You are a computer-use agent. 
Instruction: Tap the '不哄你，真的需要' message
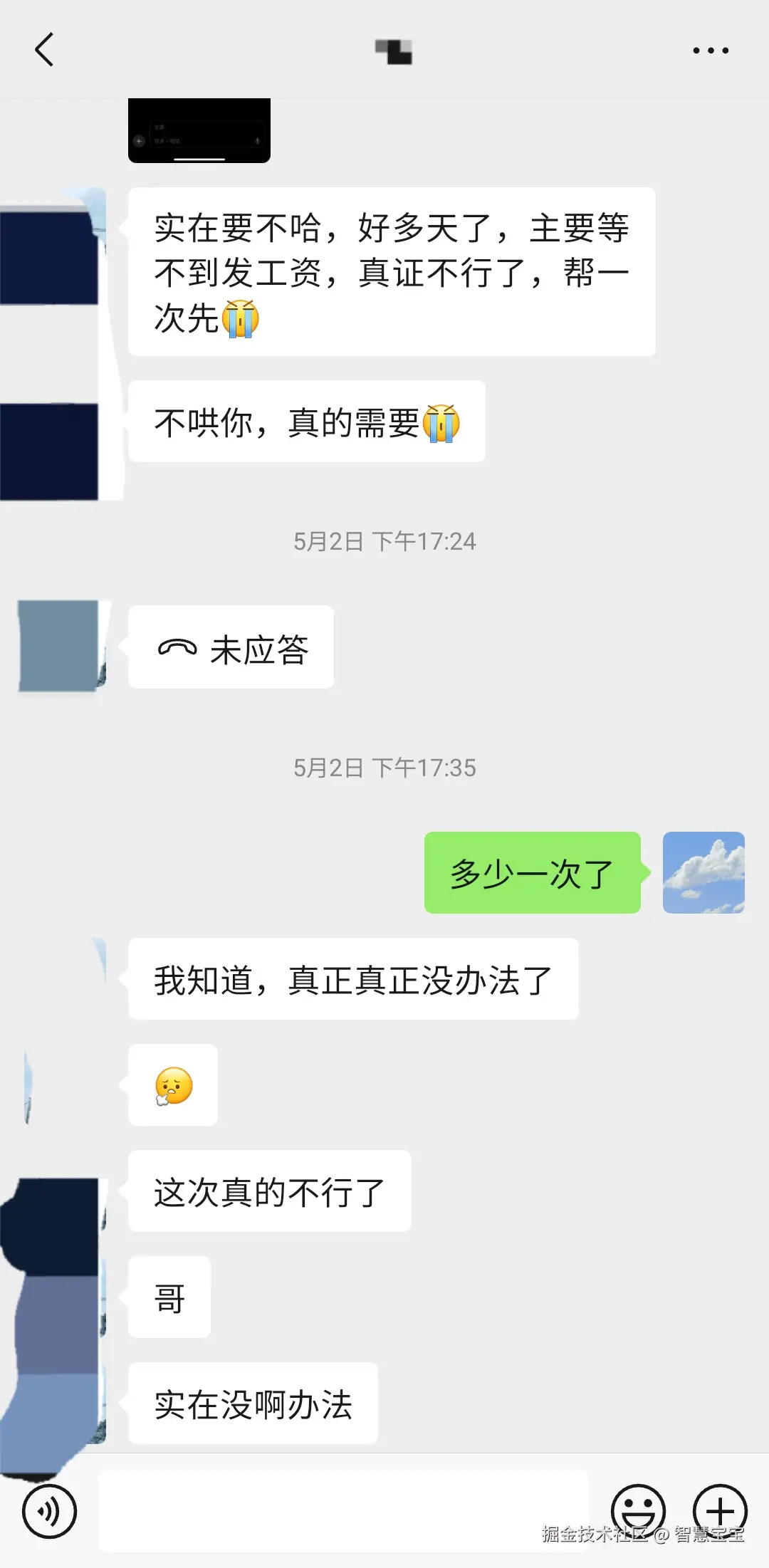[x=306, y=422]
